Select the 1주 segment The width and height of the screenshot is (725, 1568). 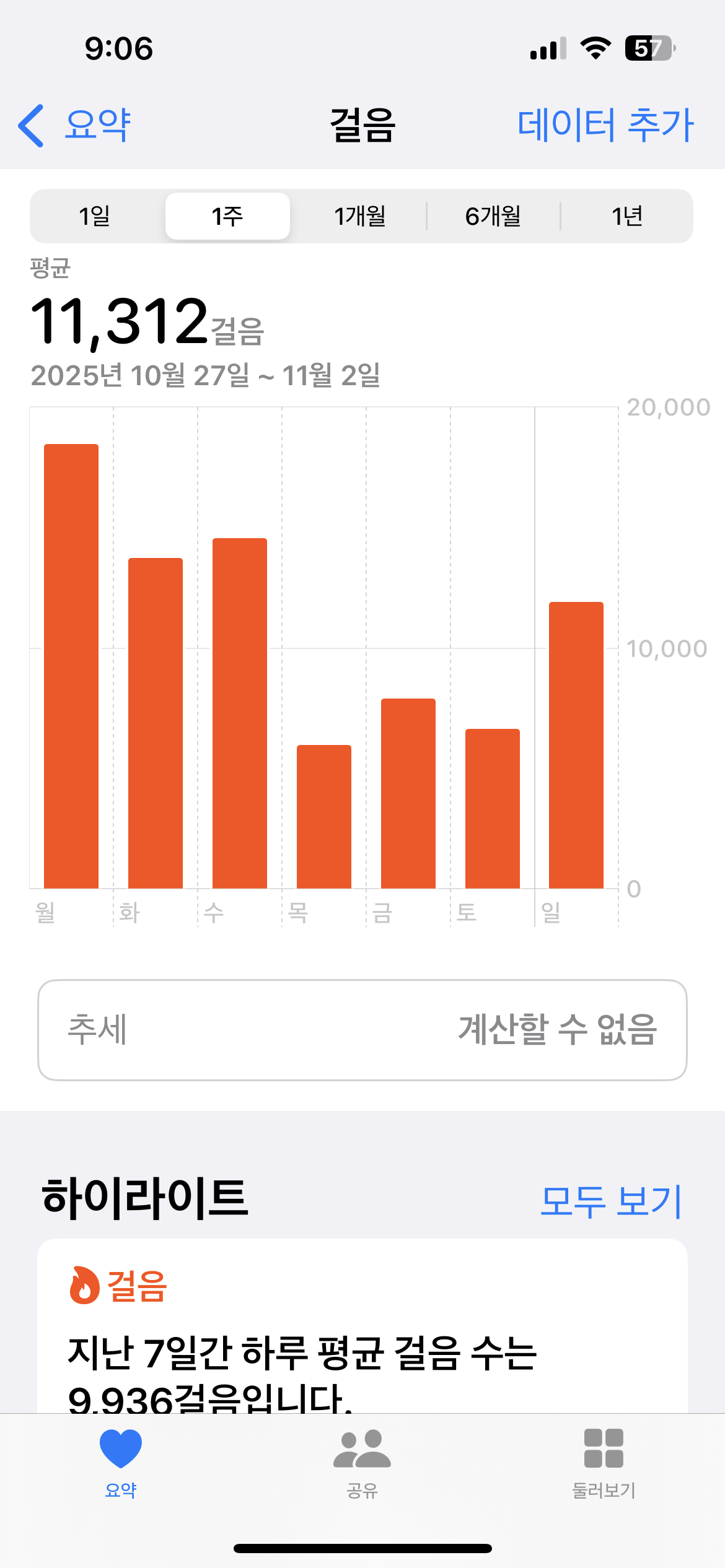click(227, 216)
